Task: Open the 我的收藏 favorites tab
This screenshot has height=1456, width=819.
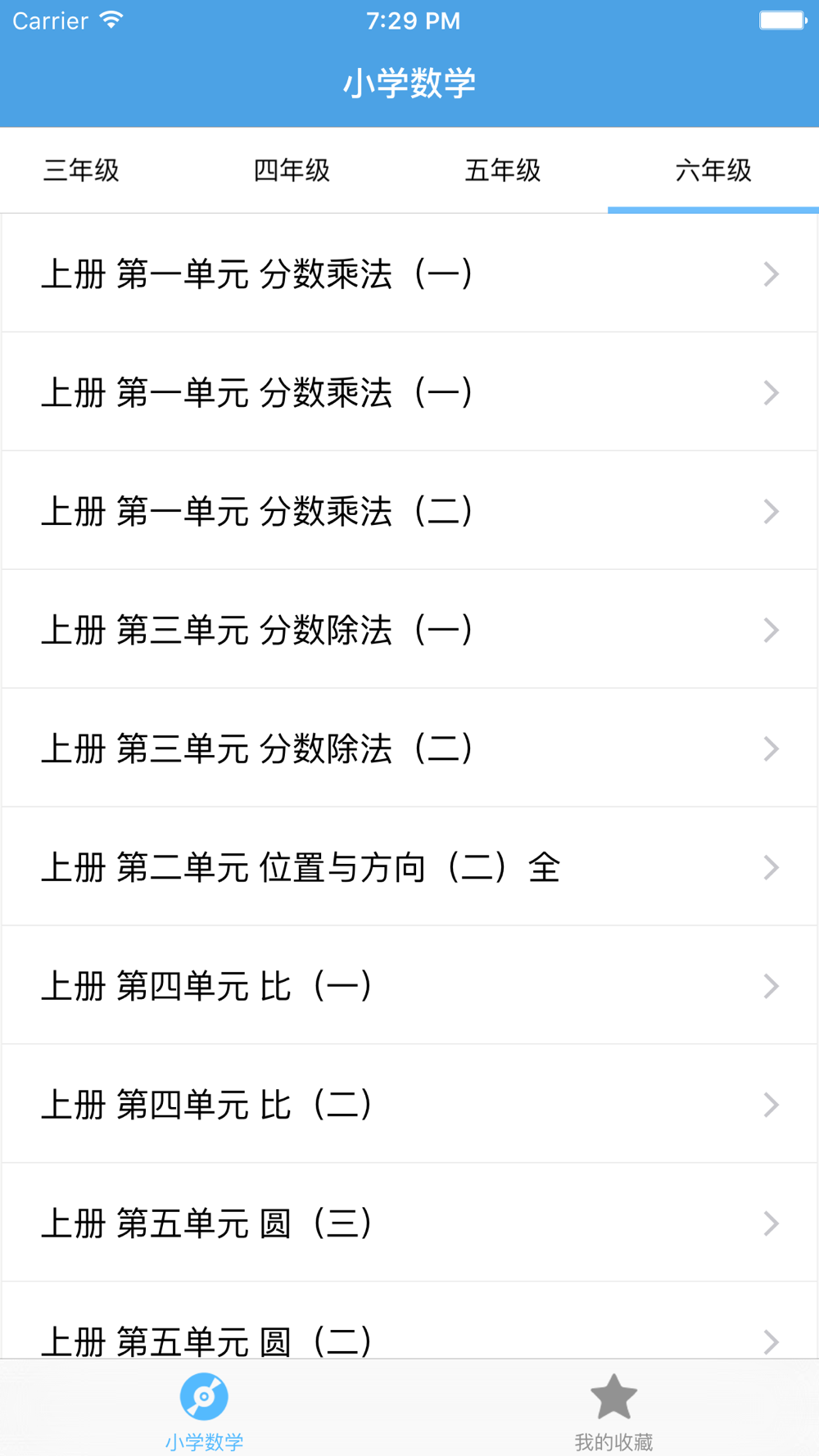Action: 613,1410
